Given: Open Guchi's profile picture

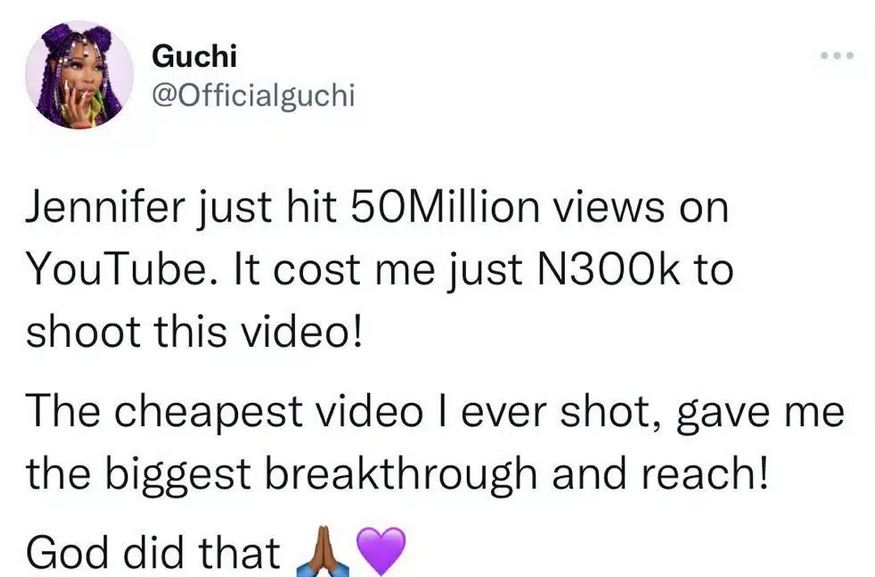Looking at the screenshot, I should (80, 75).
